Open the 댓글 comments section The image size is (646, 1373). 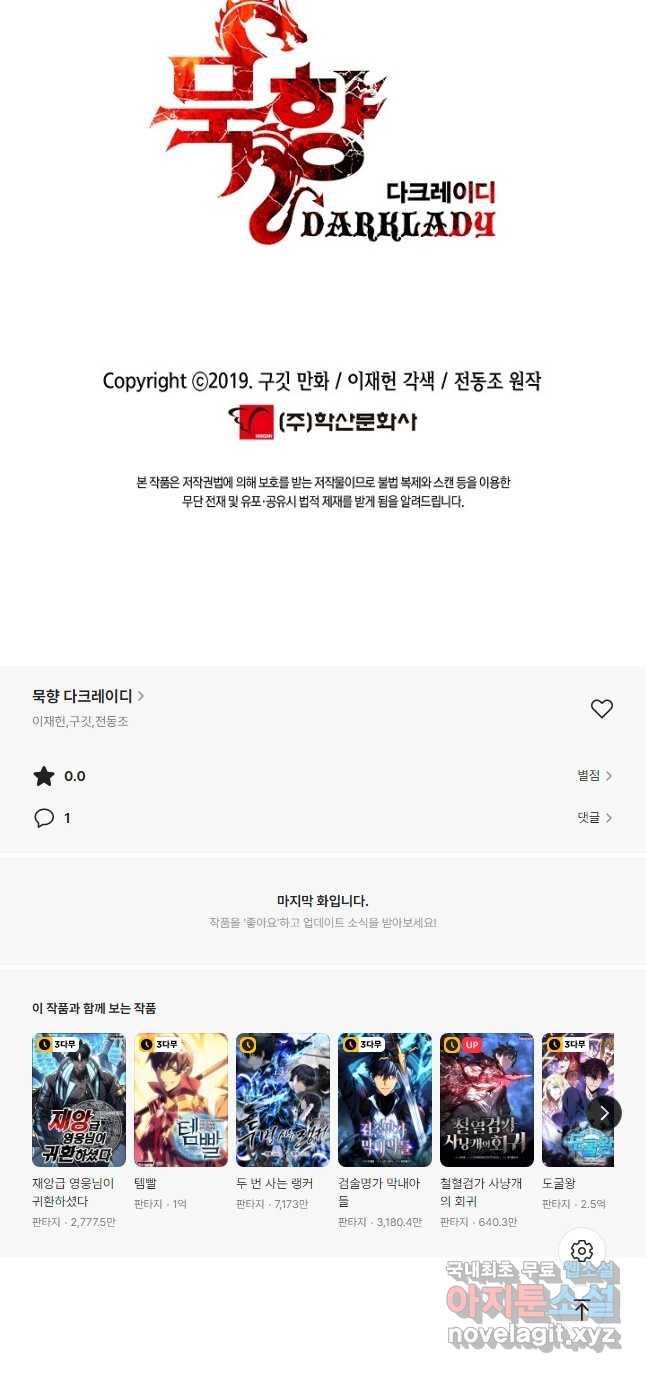tap(594, 818)
